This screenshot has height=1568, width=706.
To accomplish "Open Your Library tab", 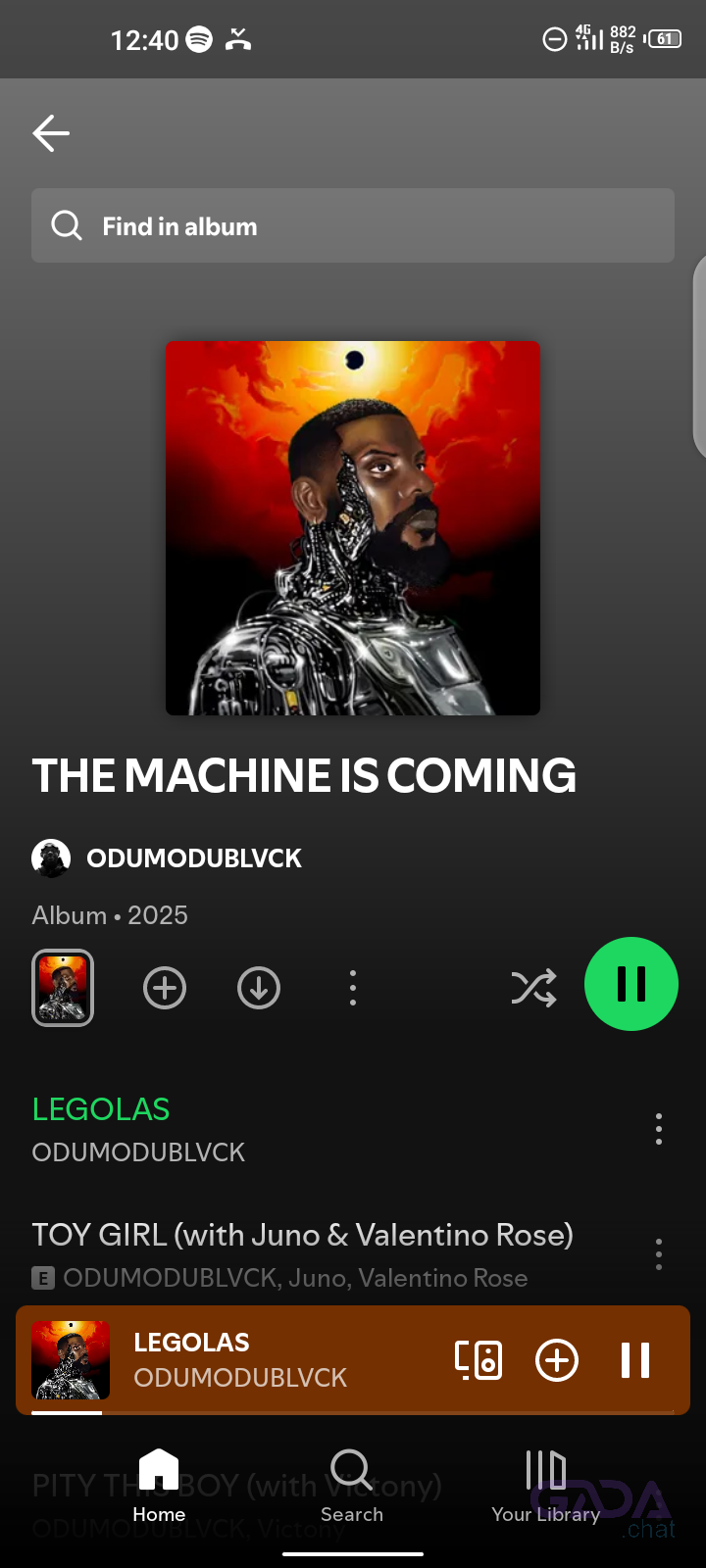I will 545,1486.
